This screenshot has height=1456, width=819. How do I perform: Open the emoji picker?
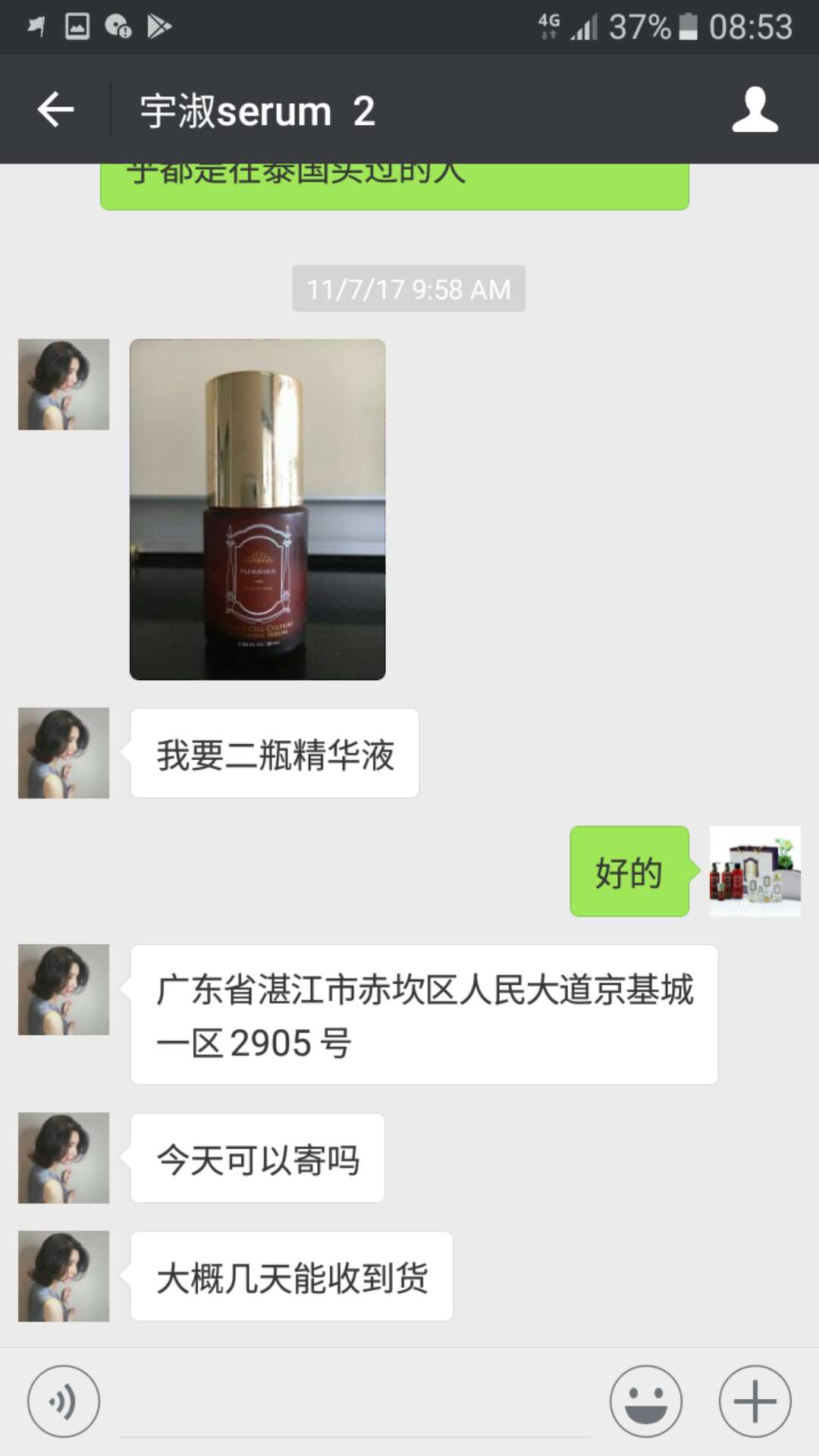point(646,1401)
